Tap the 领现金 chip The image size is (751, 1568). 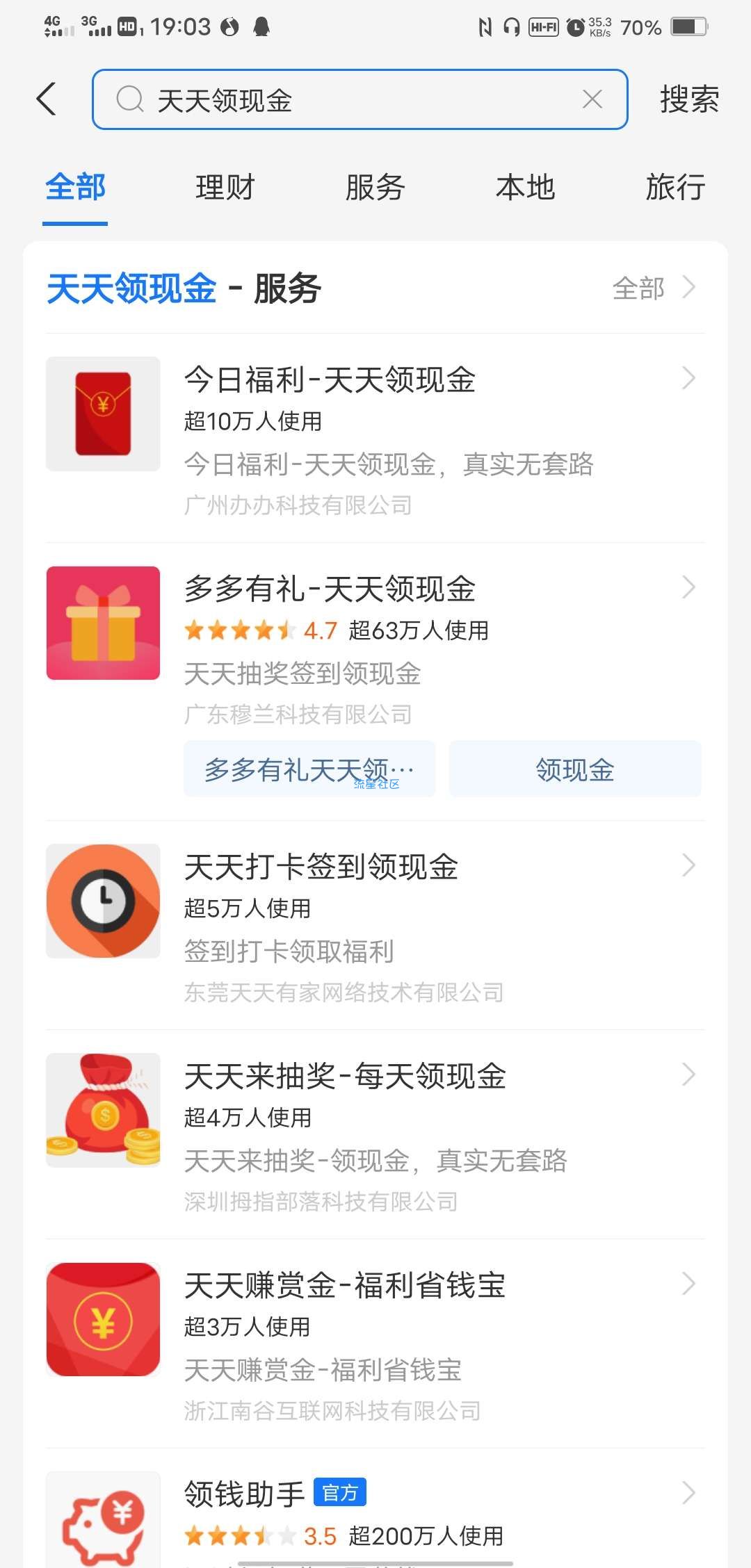coord(575,769)
